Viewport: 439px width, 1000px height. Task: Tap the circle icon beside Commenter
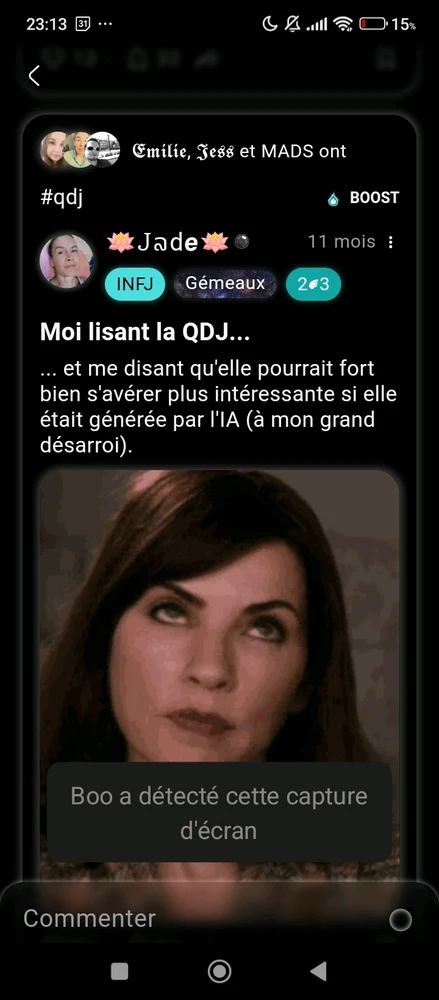click(x=401, y=920)
